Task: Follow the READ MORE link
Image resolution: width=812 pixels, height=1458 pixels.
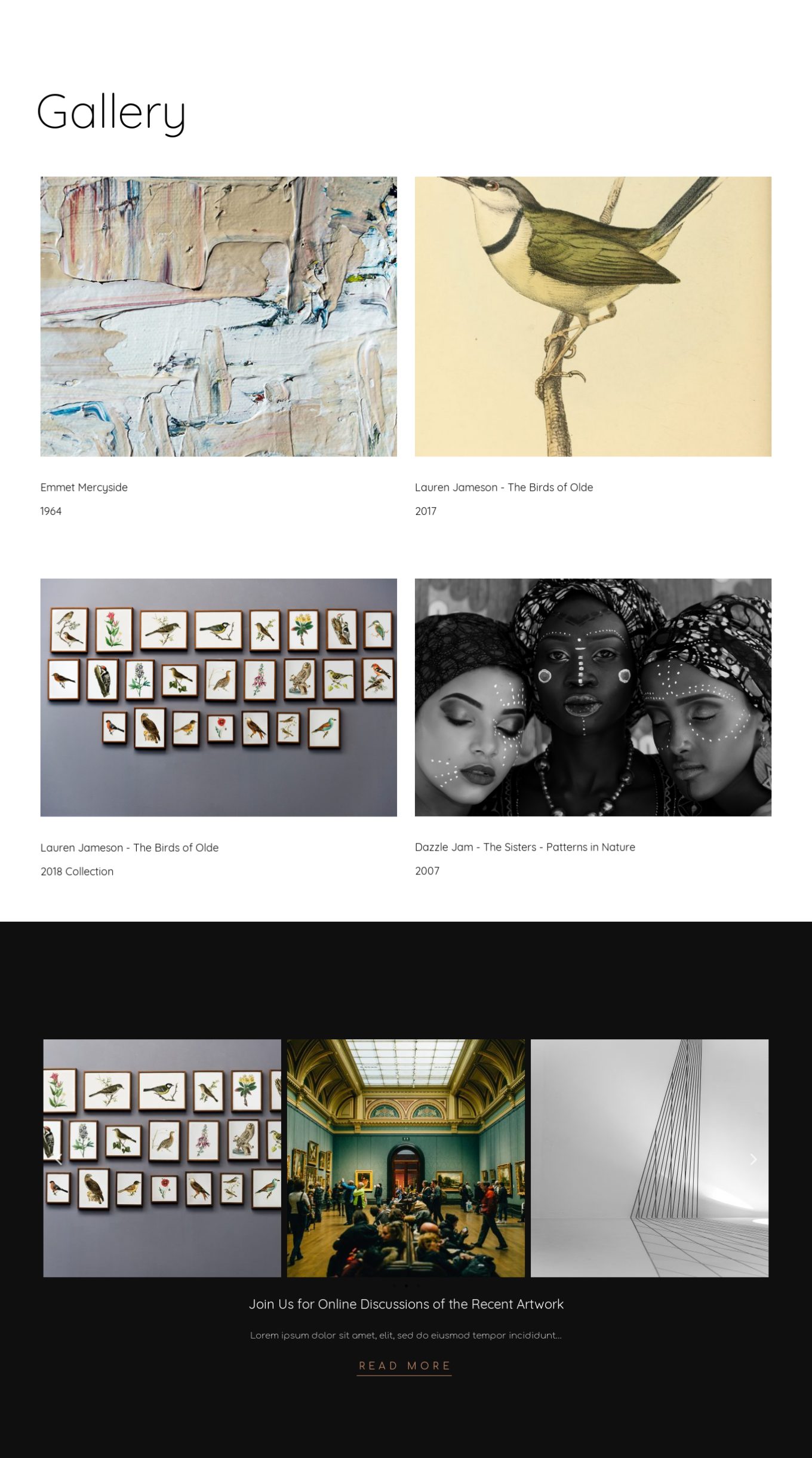Action: pyautogui.click(x=404, y=1366)
